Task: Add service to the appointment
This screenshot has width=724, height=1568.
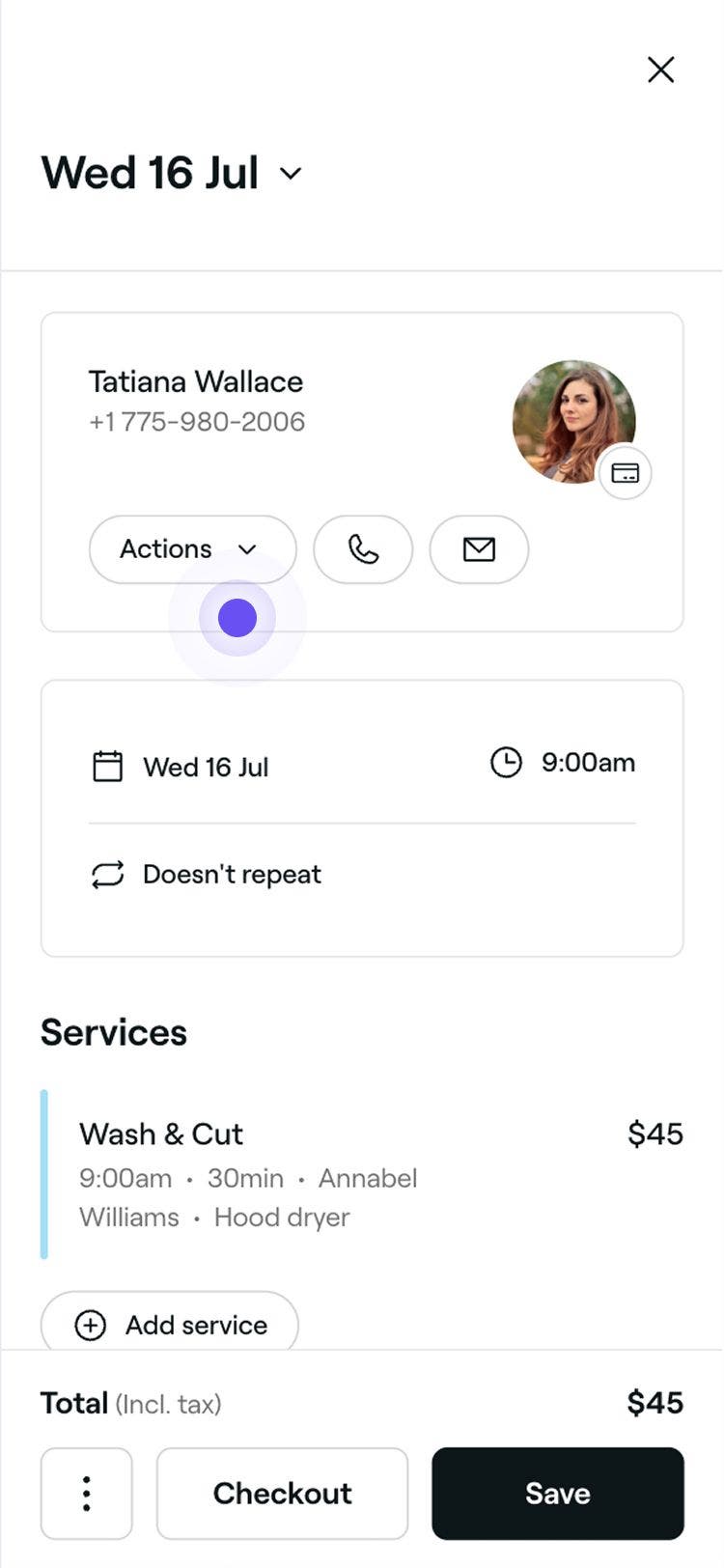Action: click(x=170, y=1325)
